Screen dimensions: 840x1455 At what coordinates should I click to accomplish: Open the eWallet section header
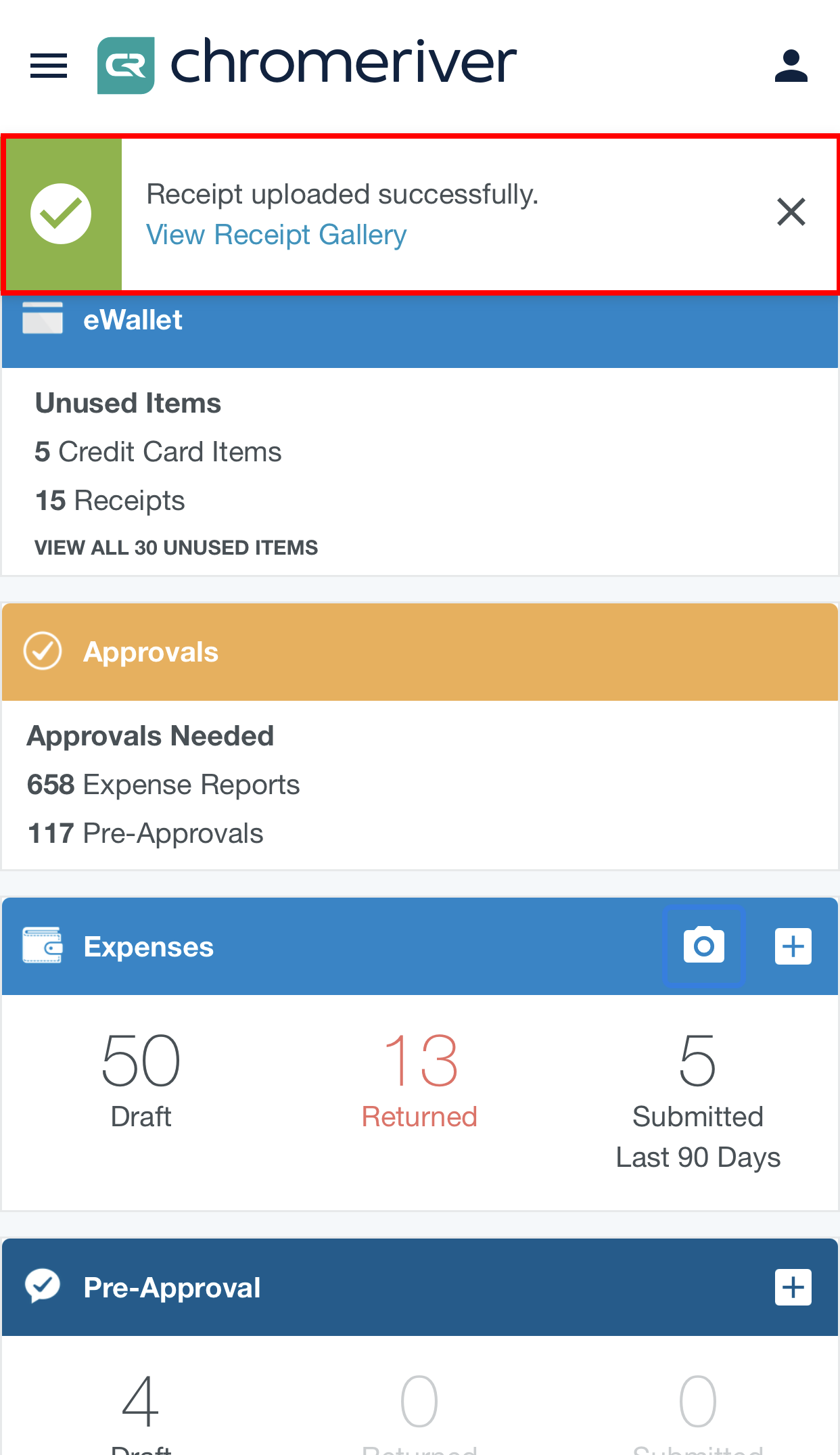420,320
